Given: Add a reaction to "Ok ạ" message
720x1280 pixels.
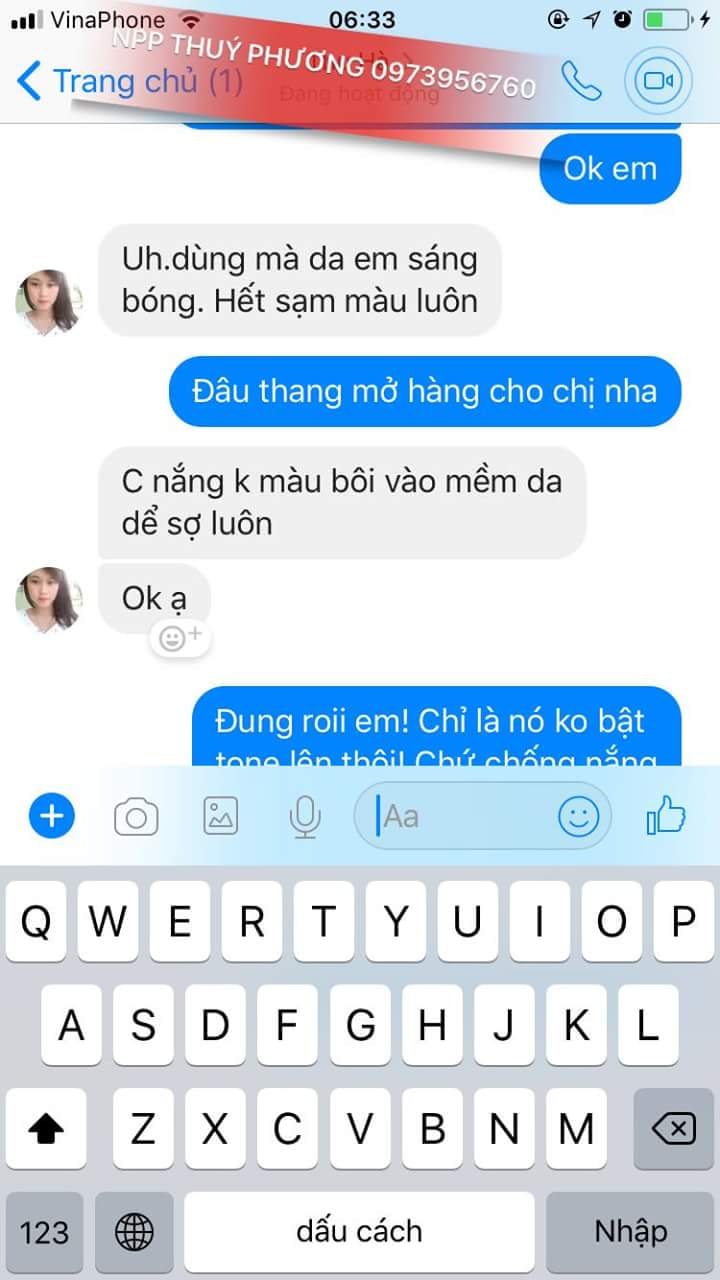Looking at the screenshot, I should [180, 637].
